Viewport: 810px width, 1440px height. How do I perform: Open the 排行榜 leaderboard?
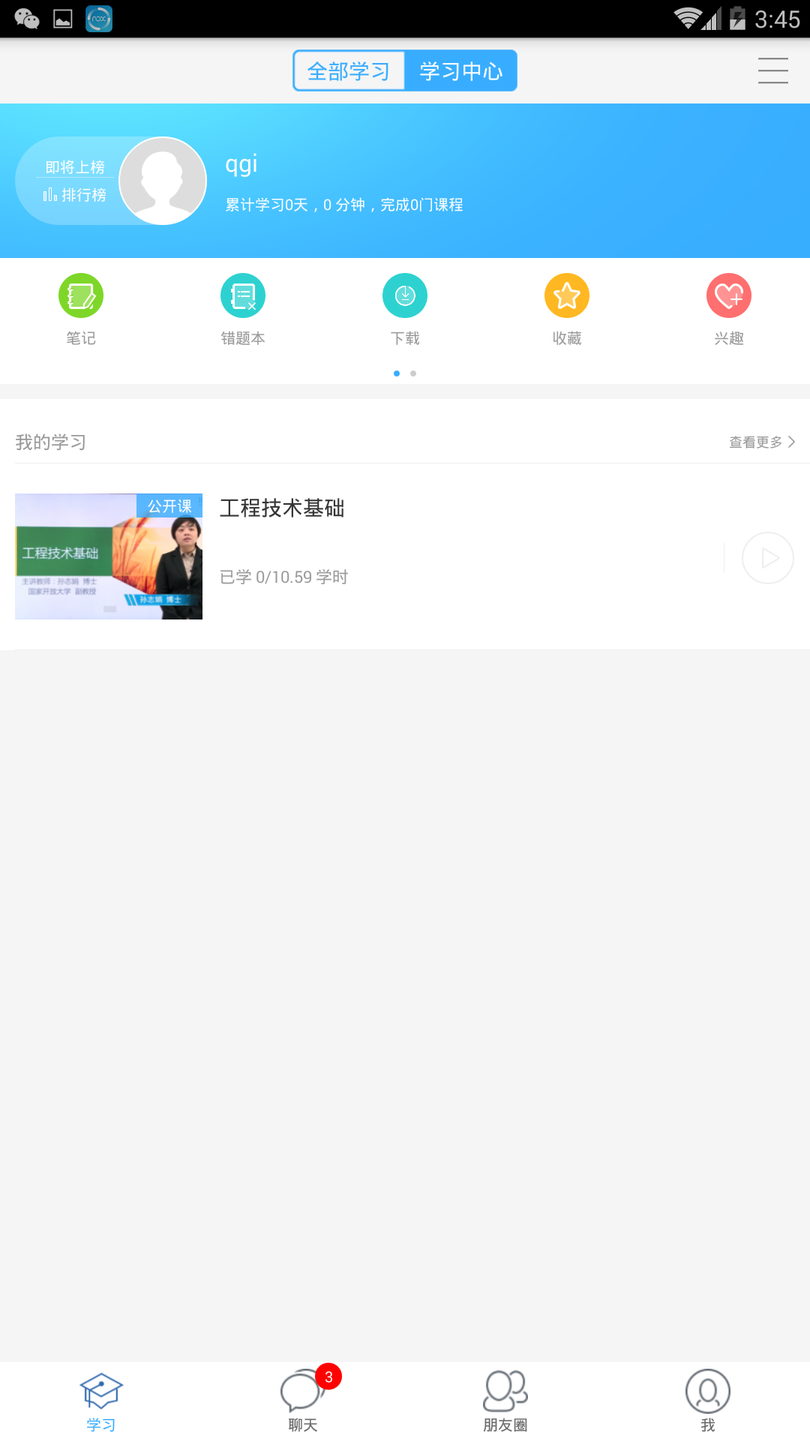[x=75, y=194]
